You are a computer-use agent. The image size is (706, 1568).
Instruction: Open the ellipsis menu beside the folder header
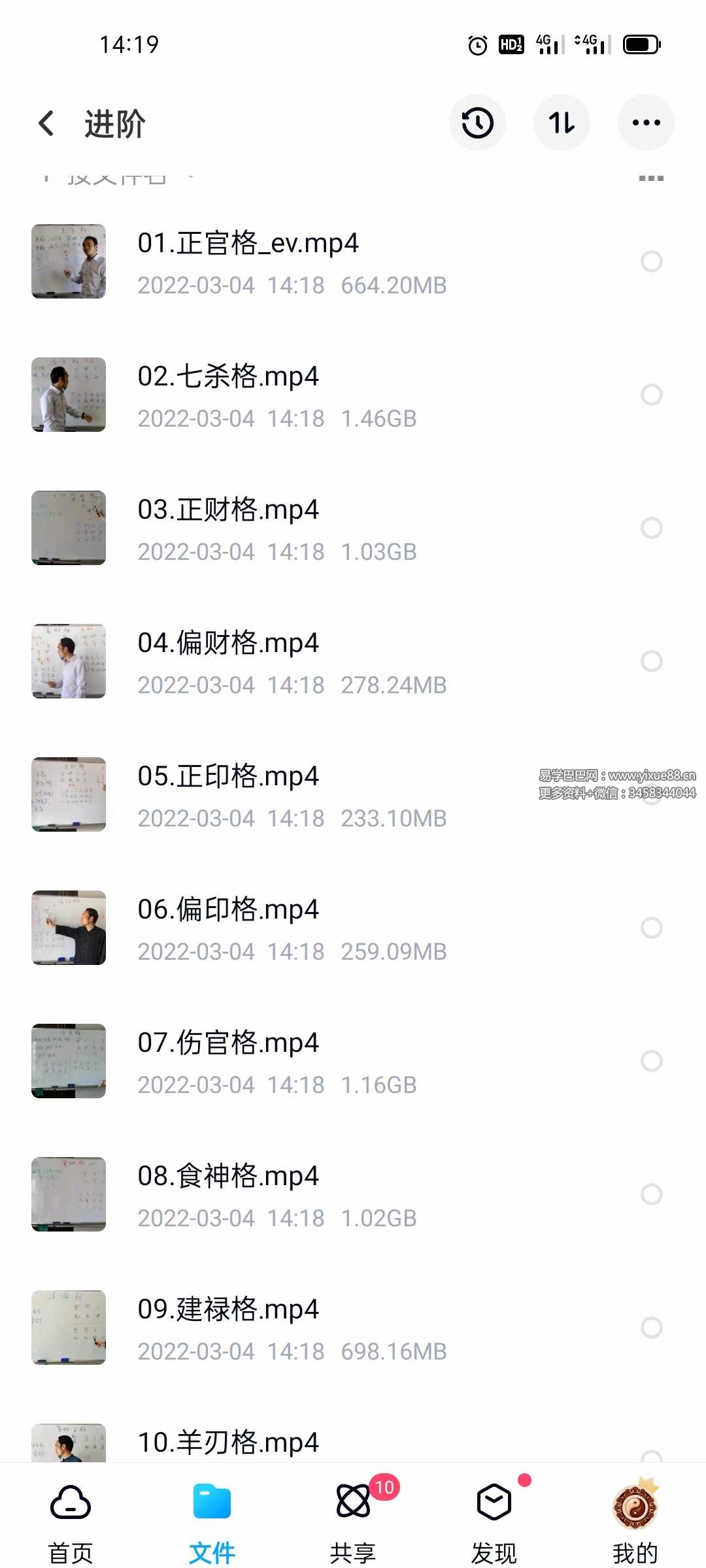pos(650,175)
